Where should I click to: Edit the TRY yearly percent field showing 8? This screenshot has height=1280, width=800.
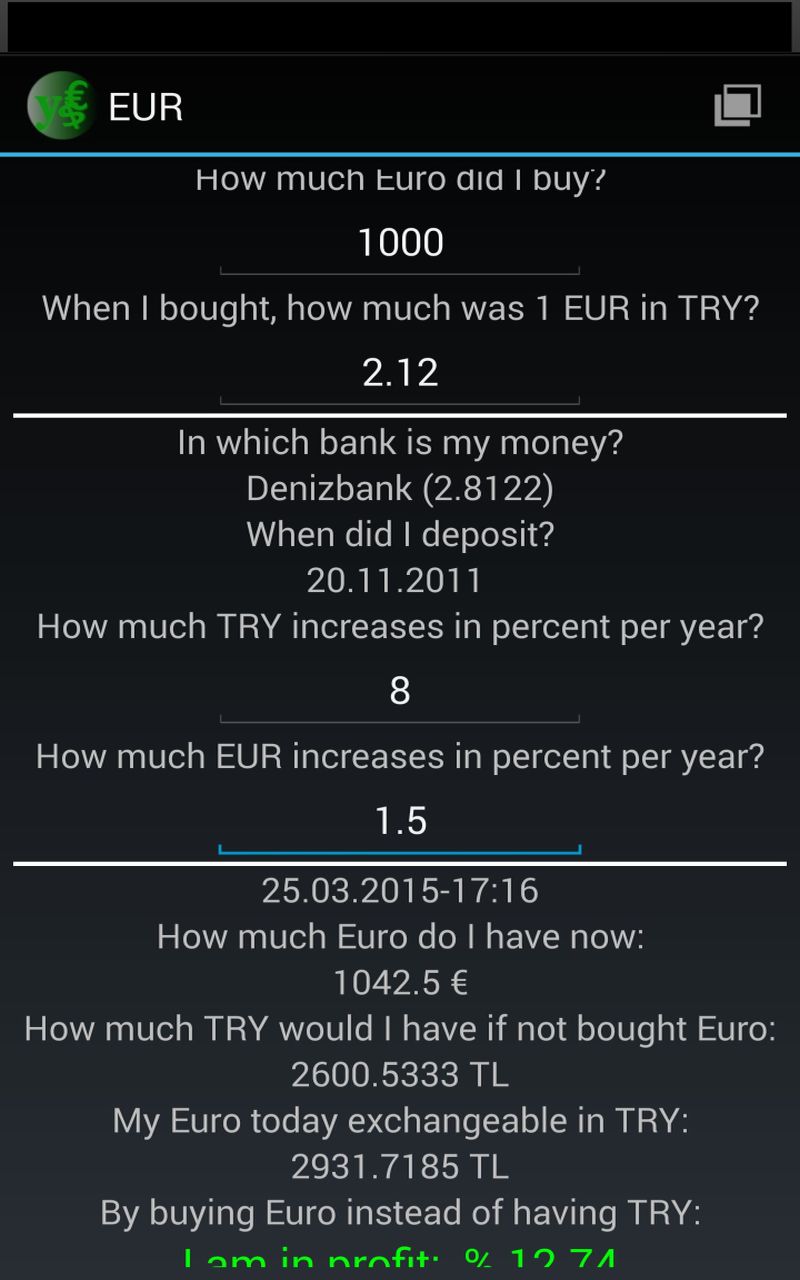pos(400,691)
